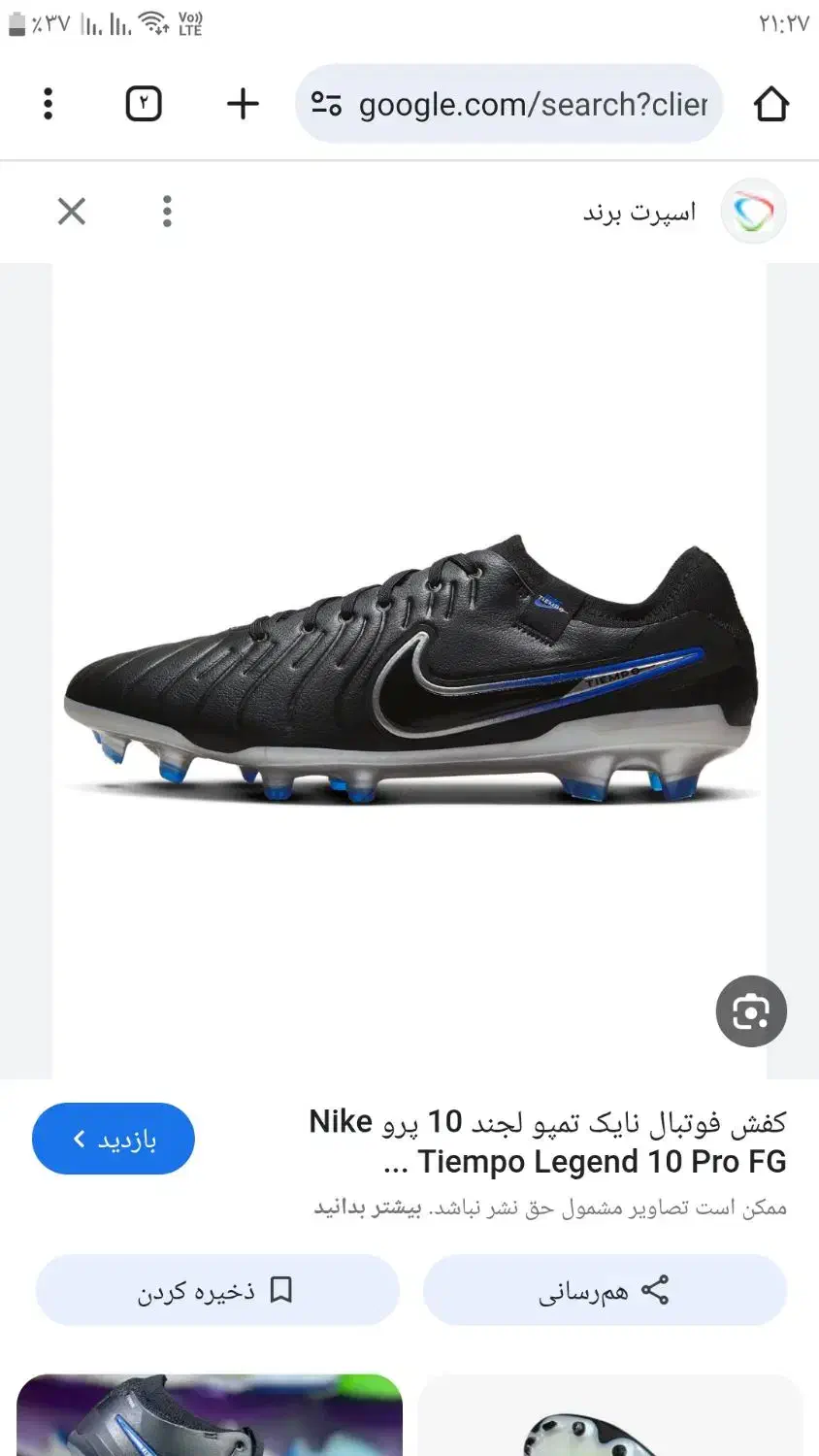The width and height of the screenshot is (819, 1456).
Task: View the main Nike Tiempo shoe image
Action: click(409, 670)
